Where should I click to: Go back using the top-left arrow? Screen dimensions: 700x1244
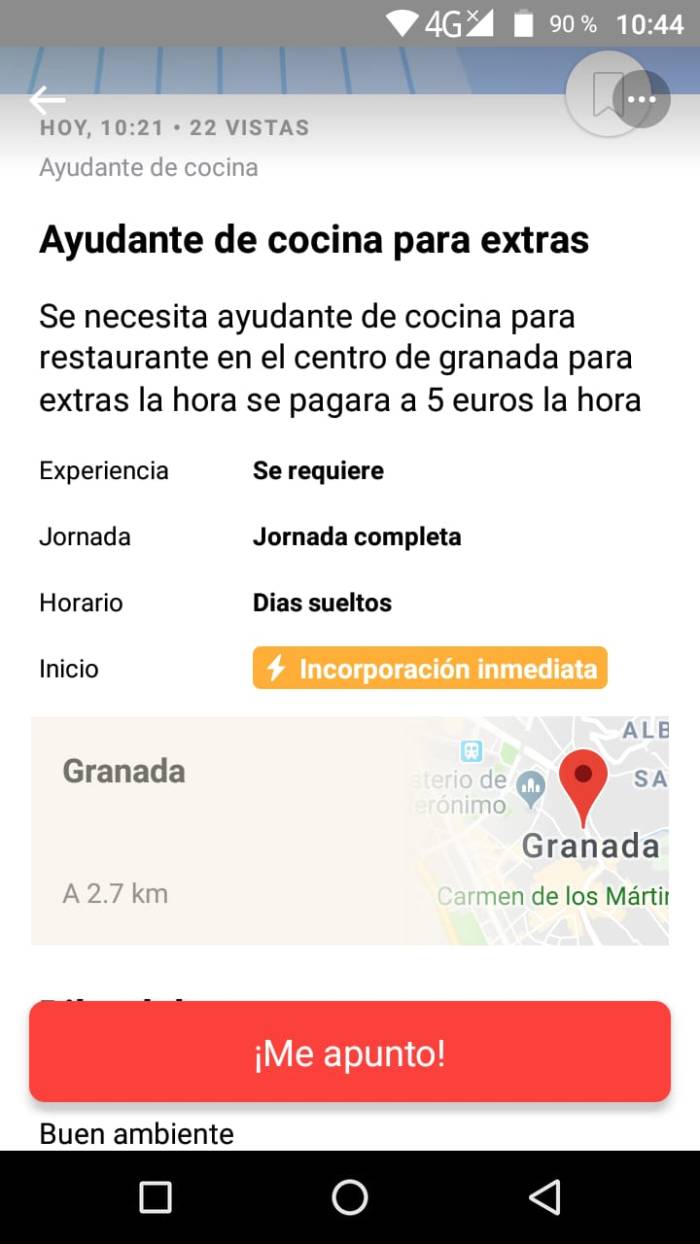tap(47, 100)
